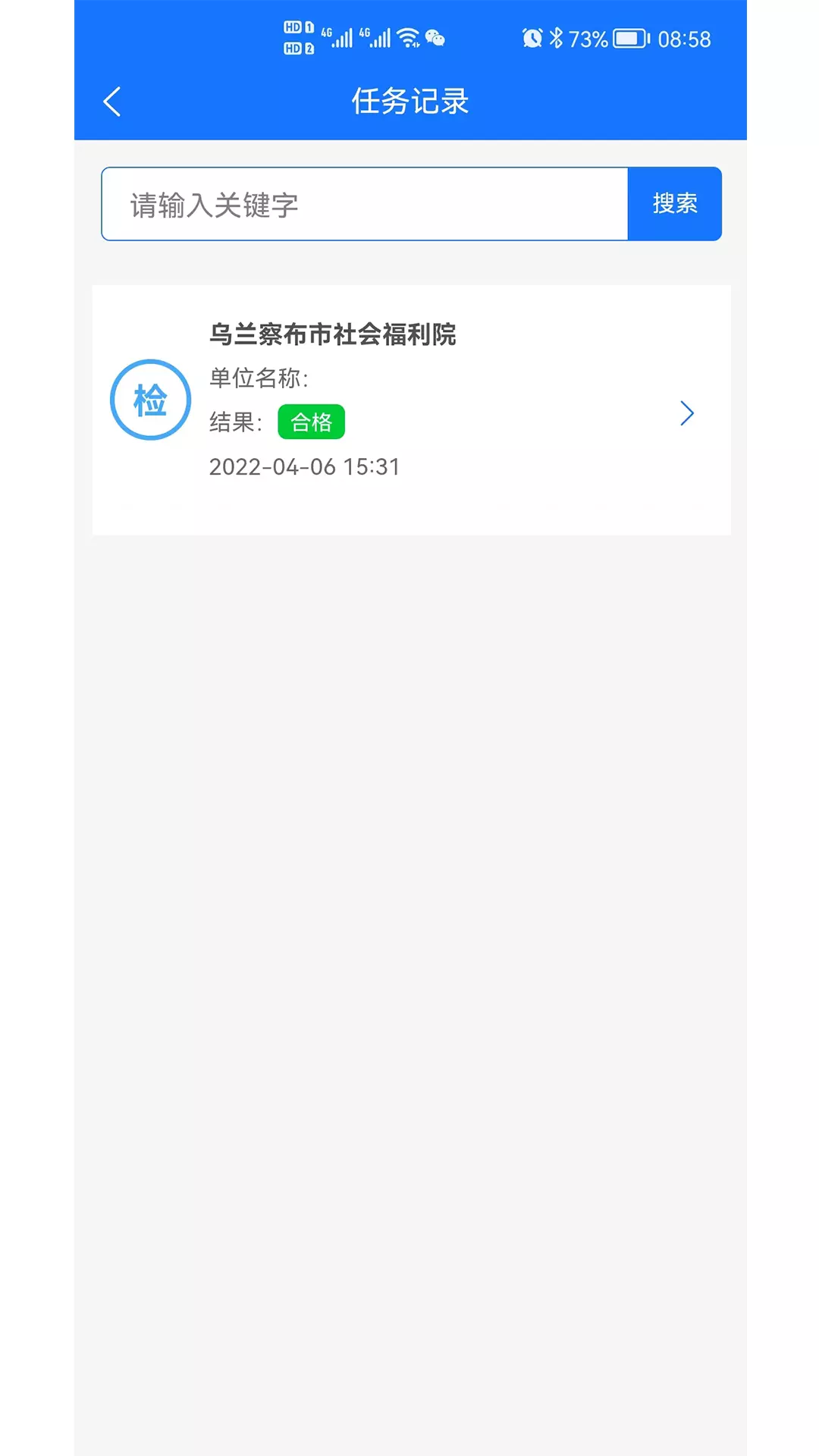Image resolution: width=819 pixels, height=1456 pixels.
Task: Go back from 任务记录 page
Action: tap(112, 102)
